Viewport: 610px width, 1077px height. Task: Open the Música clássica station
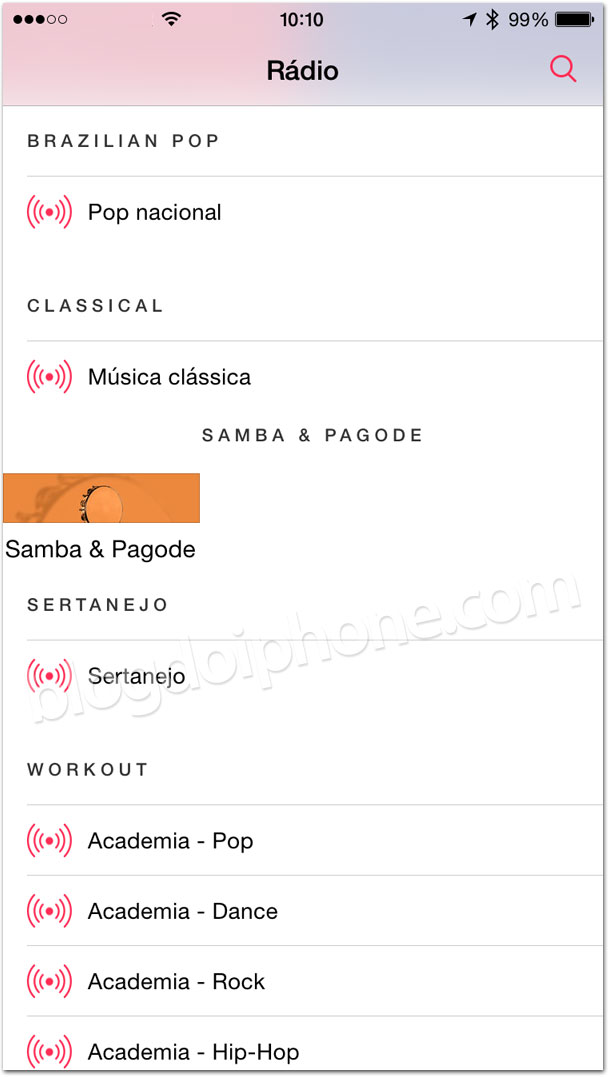(168, 377)
